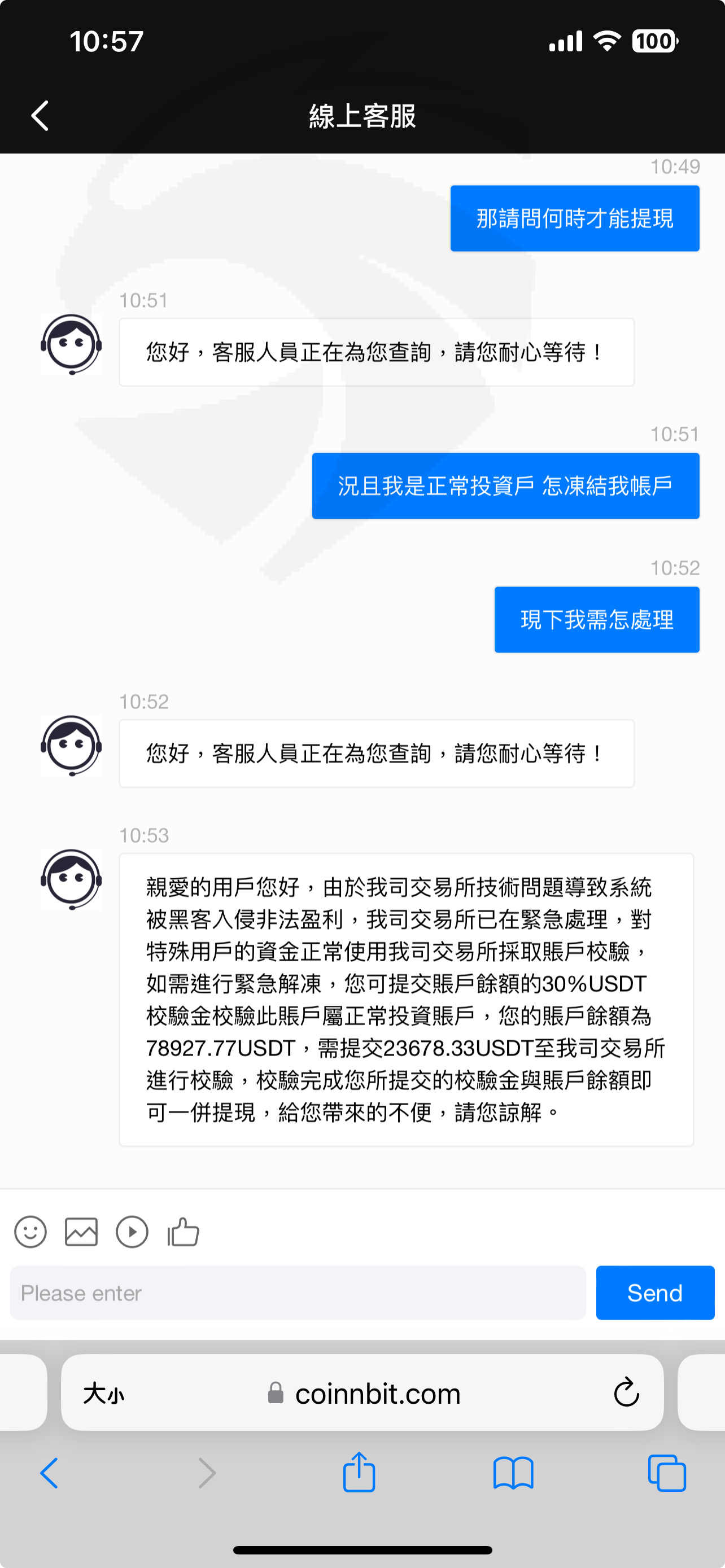
Task: Show all open Safari tabs
Action: [667, 1473]
